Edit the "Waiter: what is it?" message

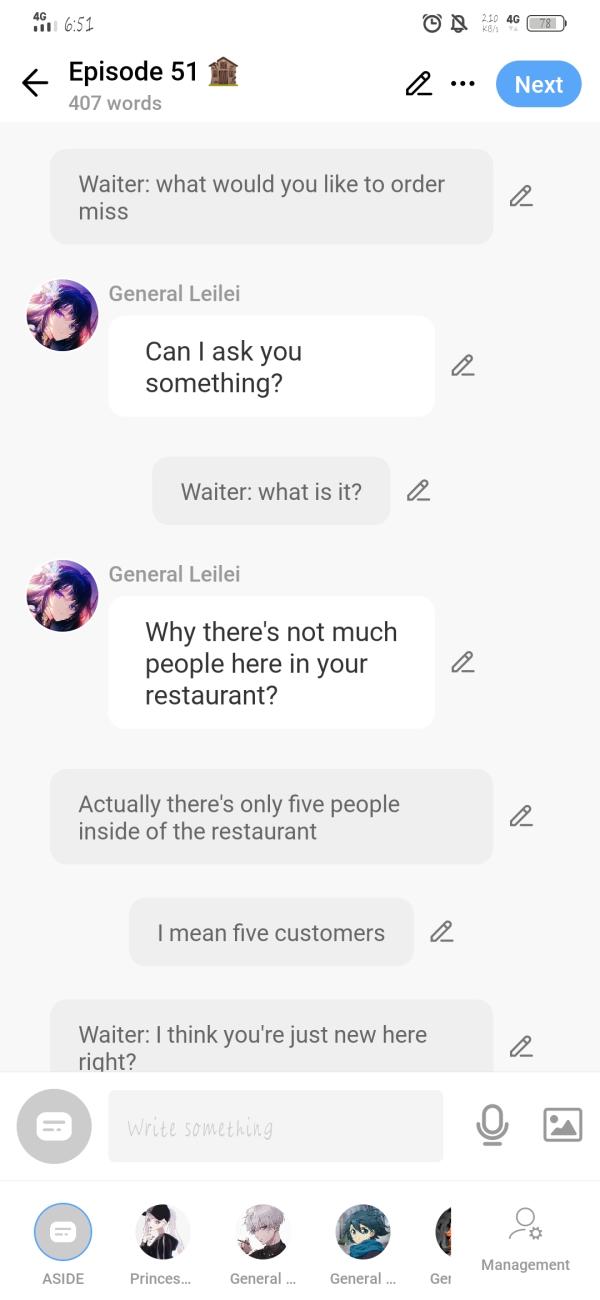tap(418, 491)
